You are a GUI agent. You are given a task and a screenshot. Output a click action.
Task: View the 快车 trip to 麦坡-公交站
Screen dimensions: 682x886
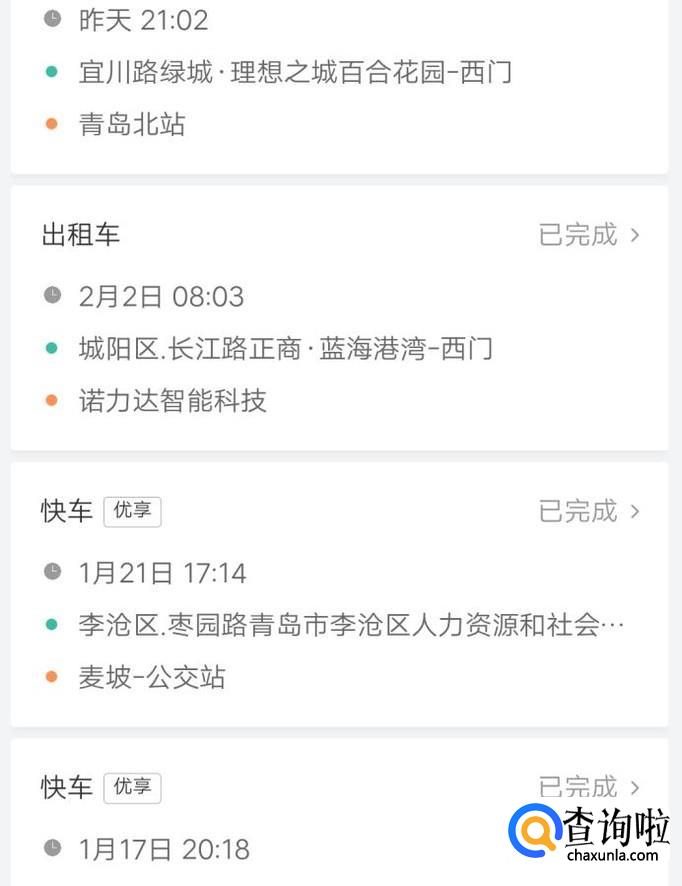[339, 594]
